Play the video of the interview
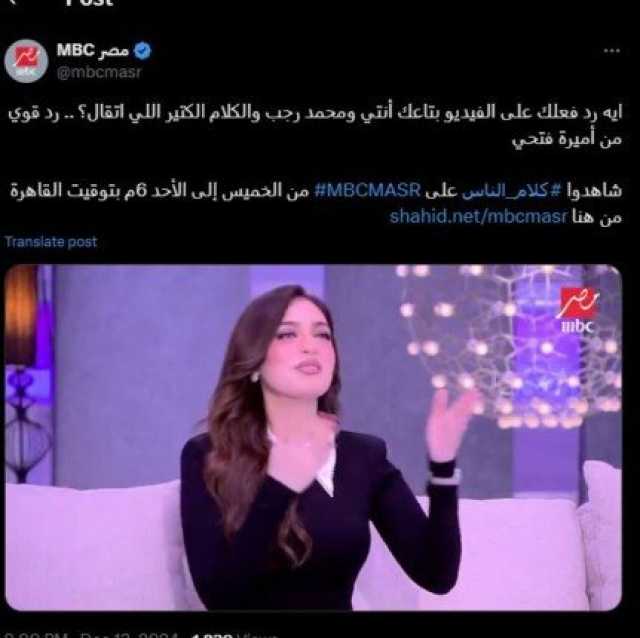The height and width of the screenshot is (638, 640). pos(313,436)
